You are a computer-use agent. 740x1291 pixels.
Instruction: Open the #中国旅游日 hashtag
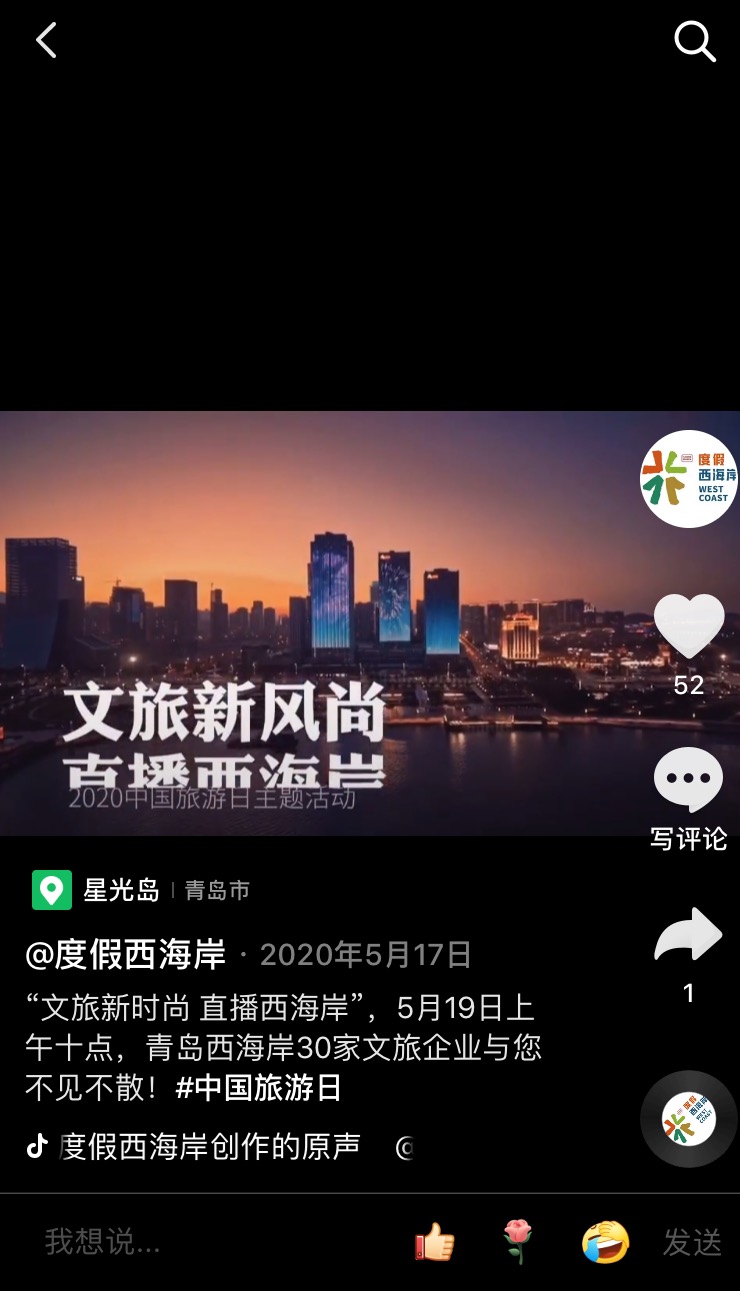point(258,1088)
